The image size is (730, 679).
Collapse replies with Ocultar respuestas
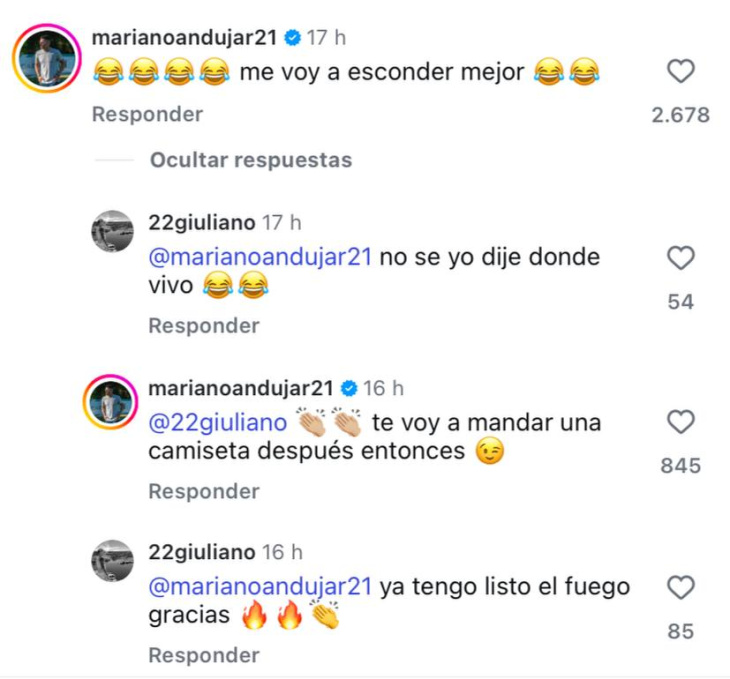tap(250, 160)
